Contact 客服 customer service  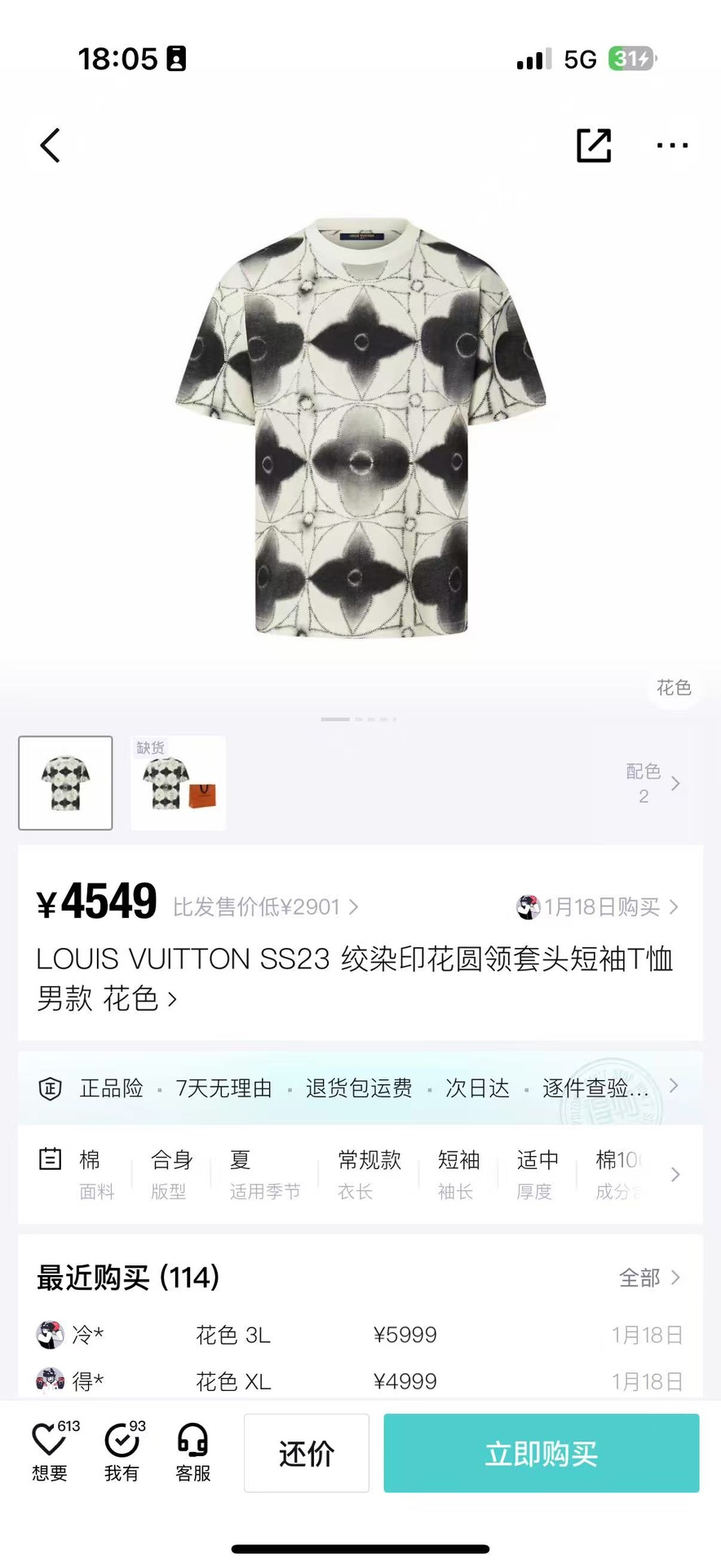point(193,1453)
